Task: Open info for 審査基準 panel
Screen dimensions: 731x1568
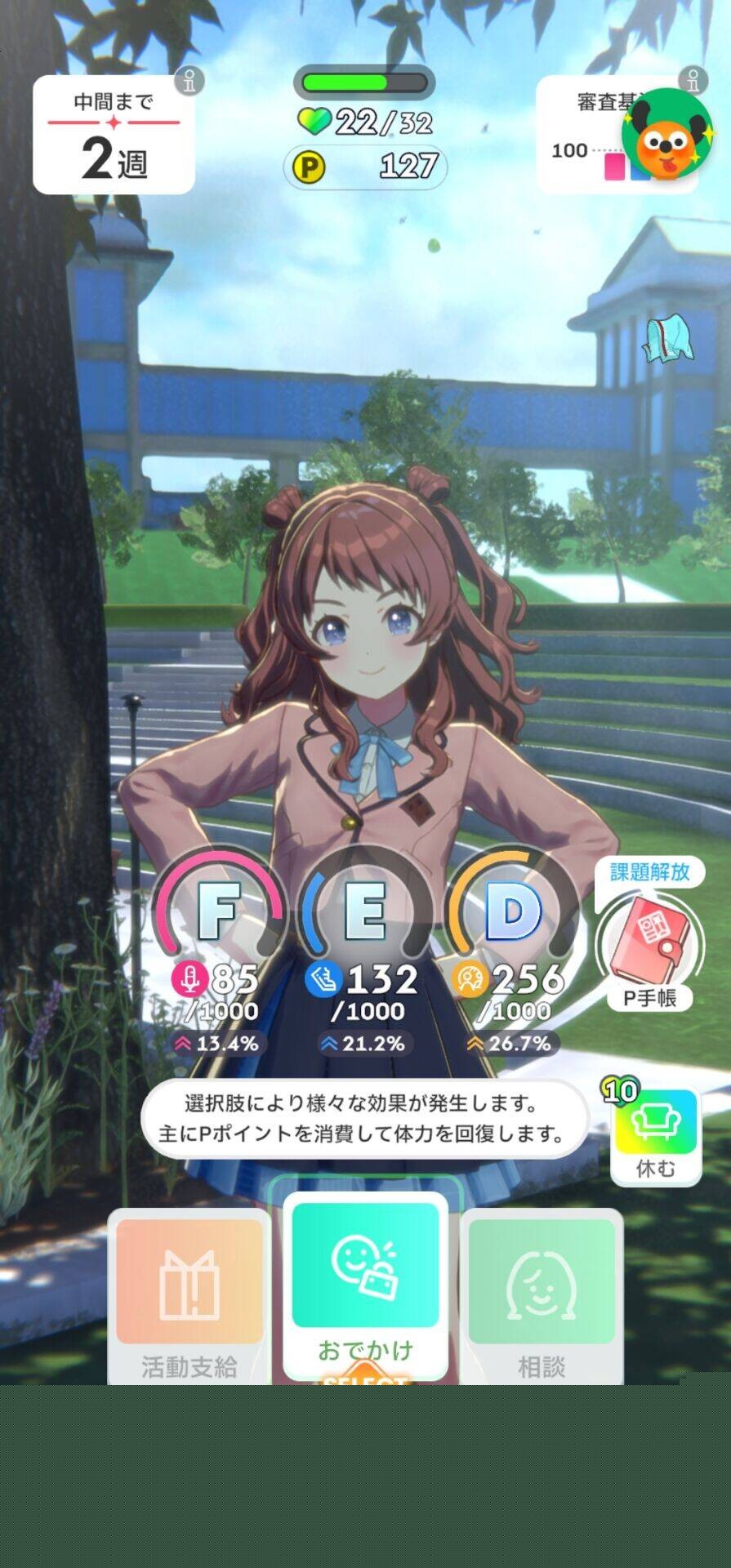Action: tap(693, 80)
